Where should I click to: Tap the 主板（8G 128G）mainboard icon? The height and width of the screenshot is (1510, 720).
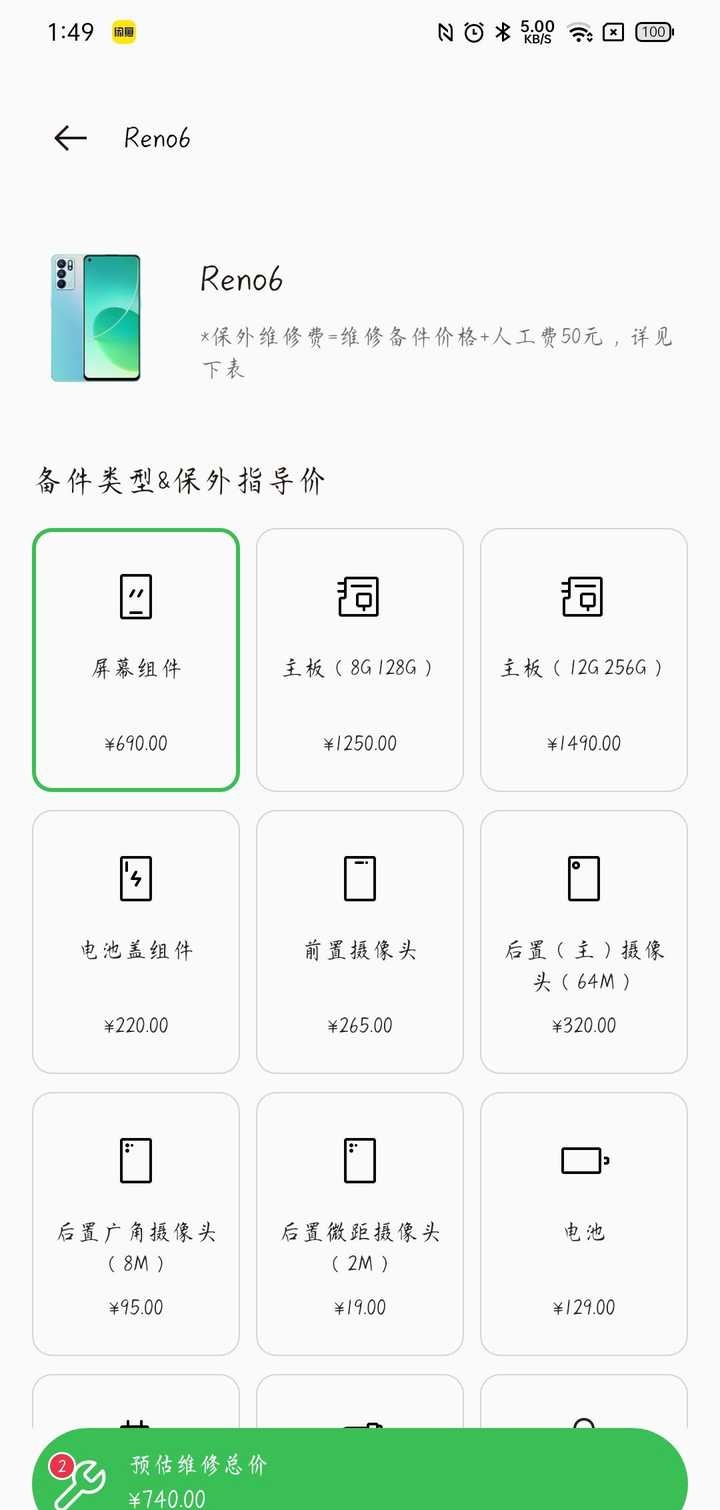coord(359,594)
